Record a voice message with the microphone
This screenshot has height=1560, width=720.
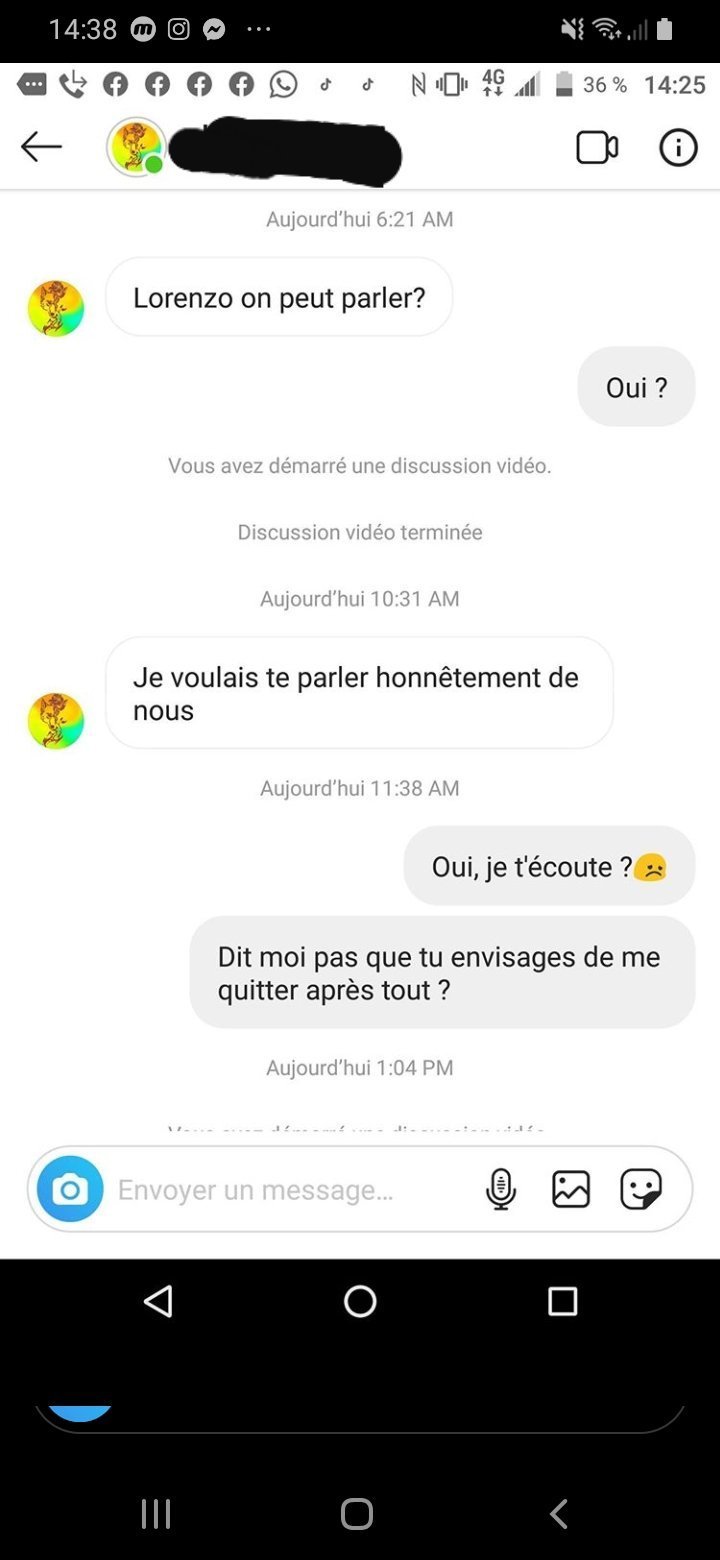click(x=501, y=1189)
